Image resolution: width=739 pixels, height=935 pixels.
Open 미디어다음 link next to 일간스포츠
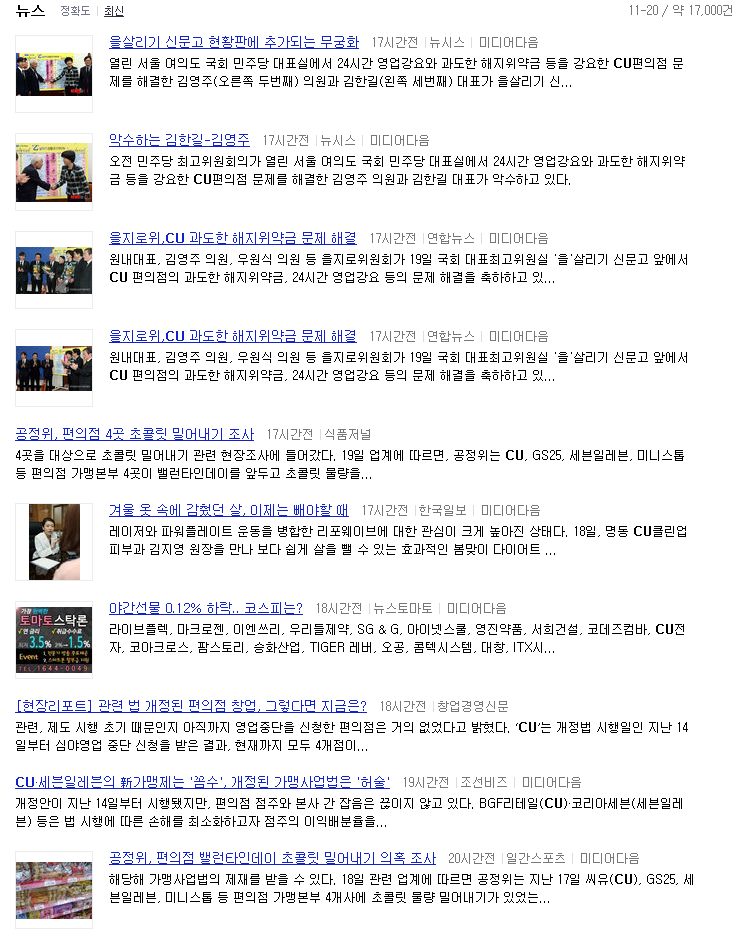pos(609,858)
